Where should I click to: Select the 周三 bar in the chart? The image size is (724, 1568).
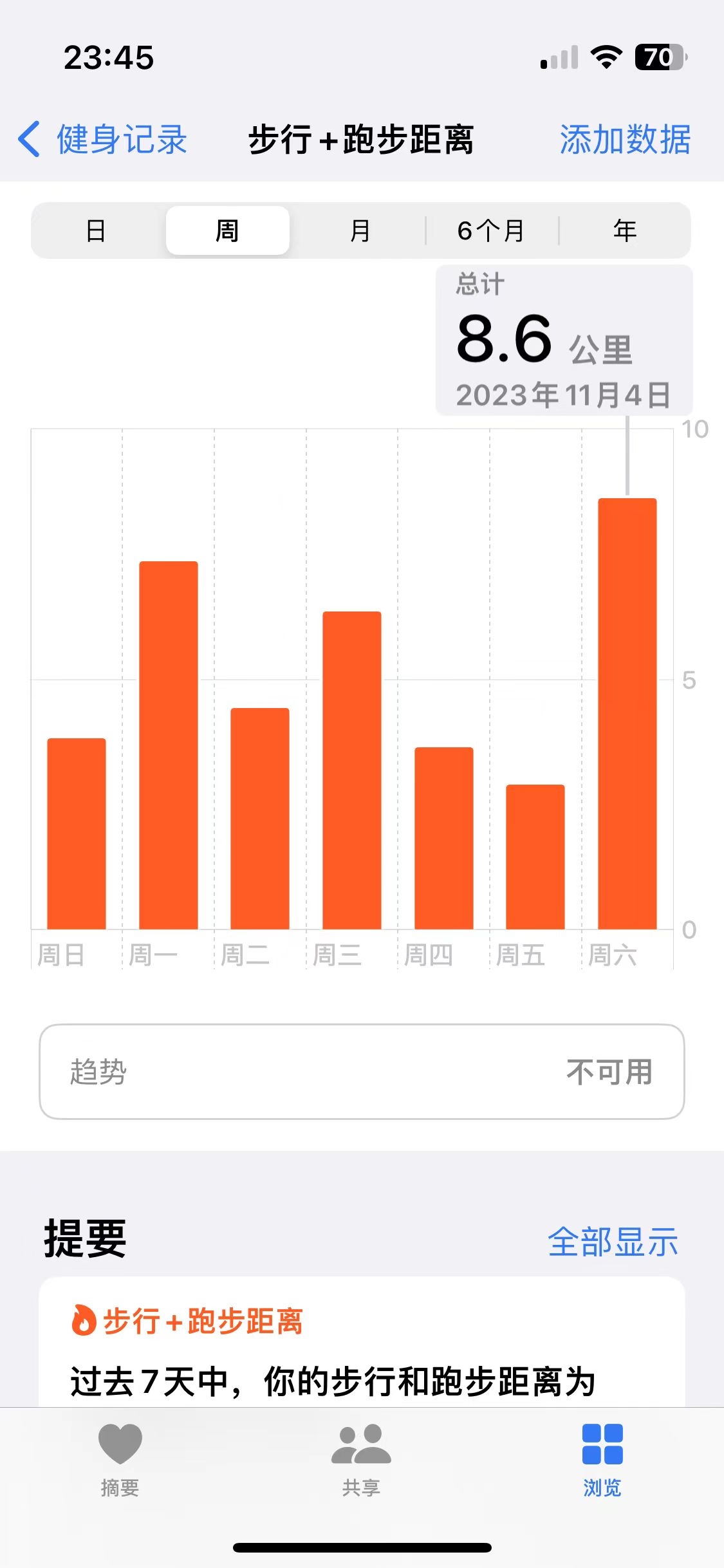point(352,770)
